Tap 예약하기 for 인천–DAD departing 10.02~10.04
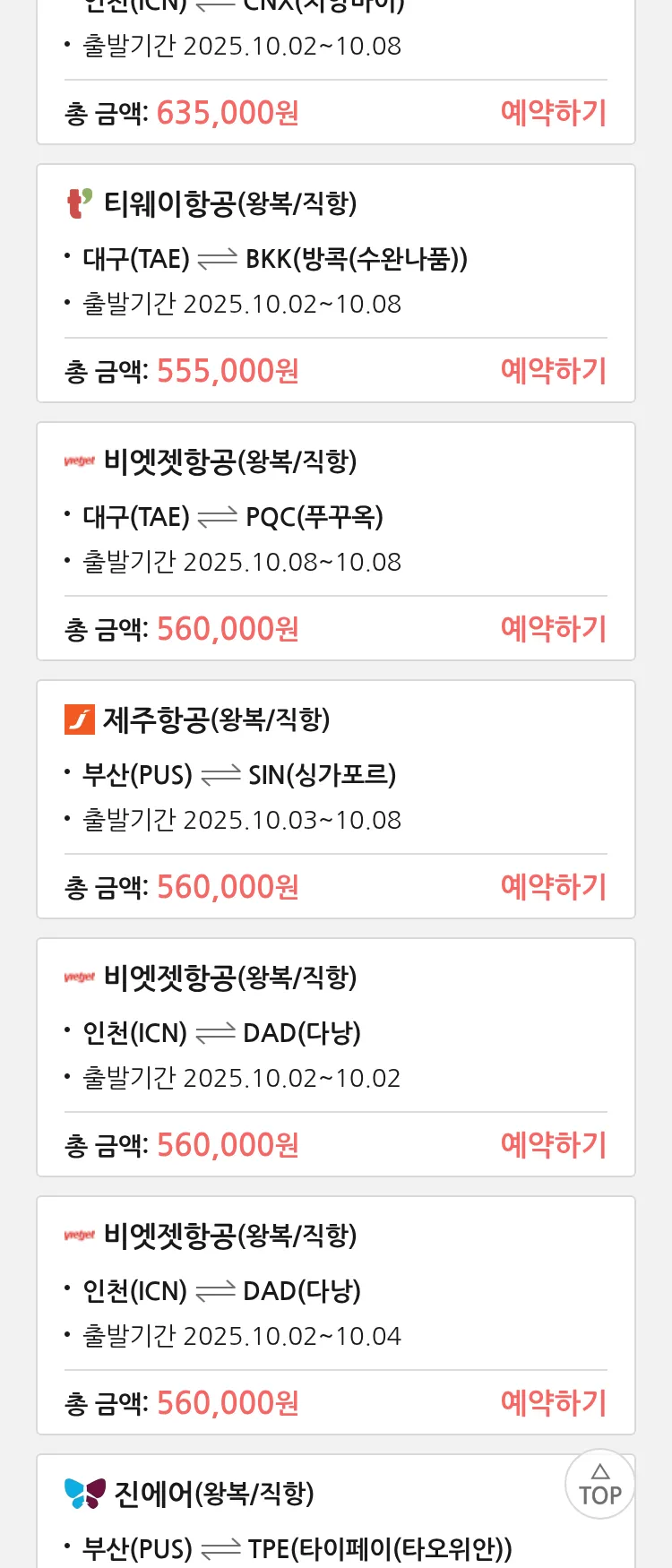 click(x=553, y=1403)
